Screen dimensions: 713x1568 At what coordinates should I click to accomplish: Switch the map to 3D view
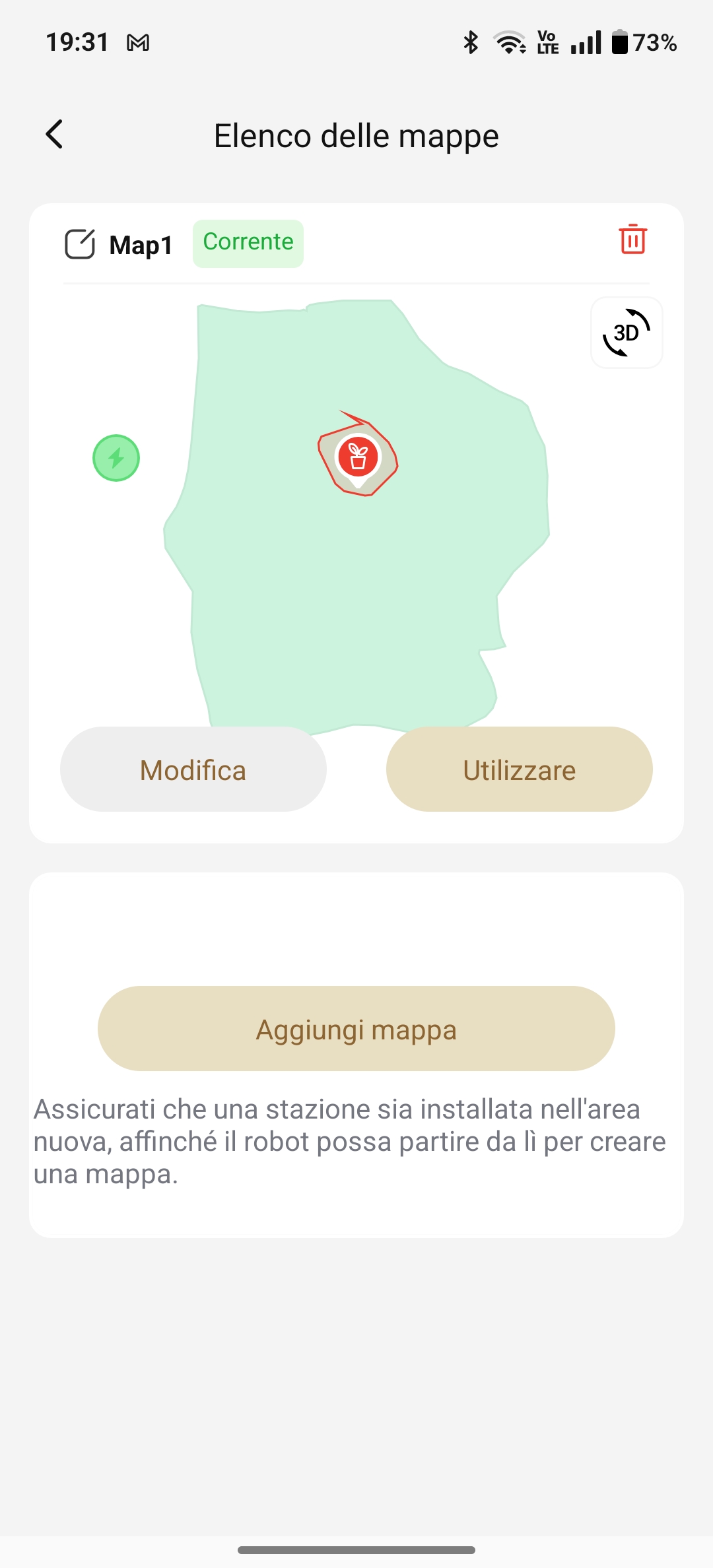(x=627, y=333)
